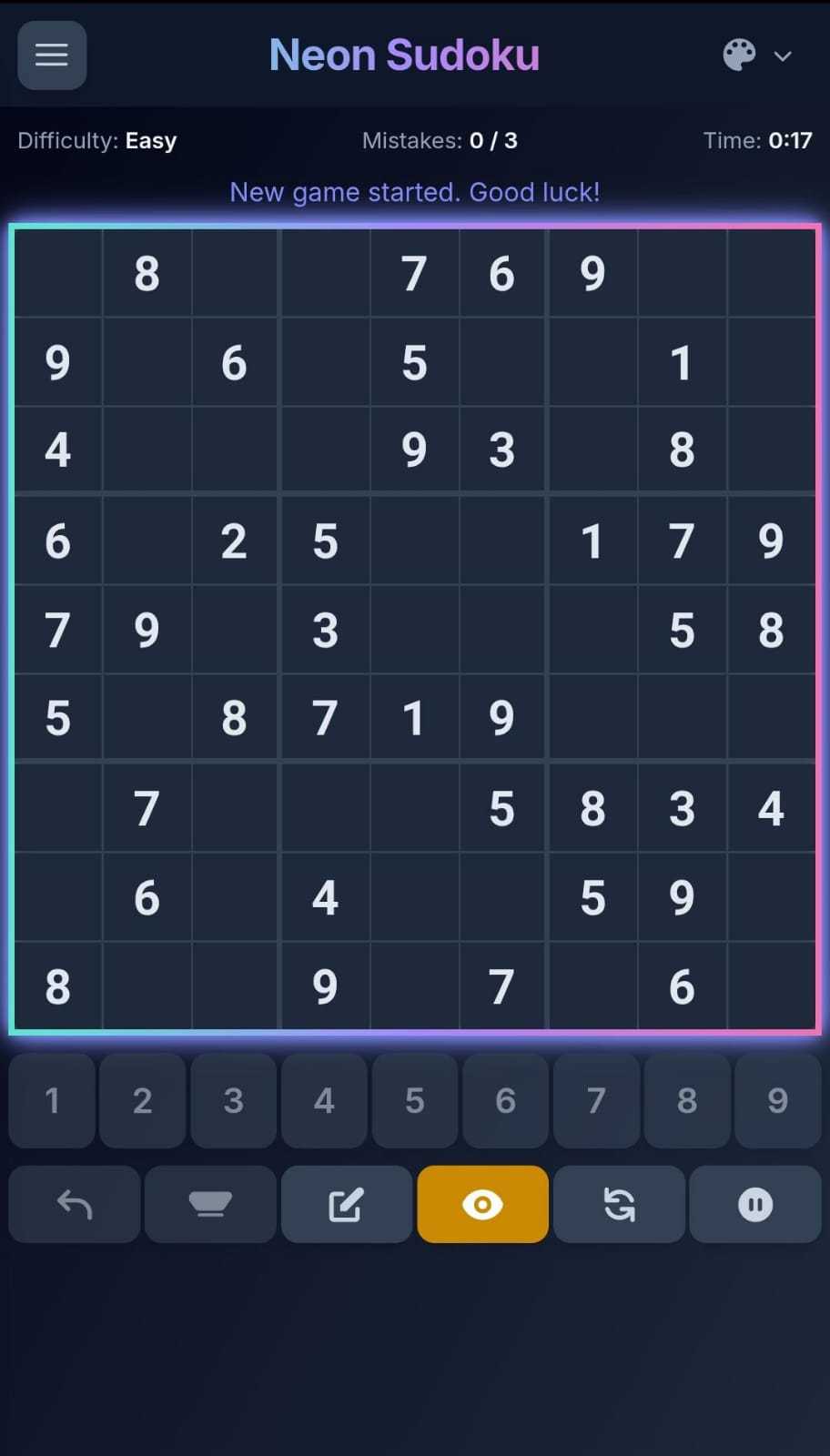This screenshot has height=1456, width=830.
Task: Toggle the orange eye highlight button
Action: [x=482, y=1205]
